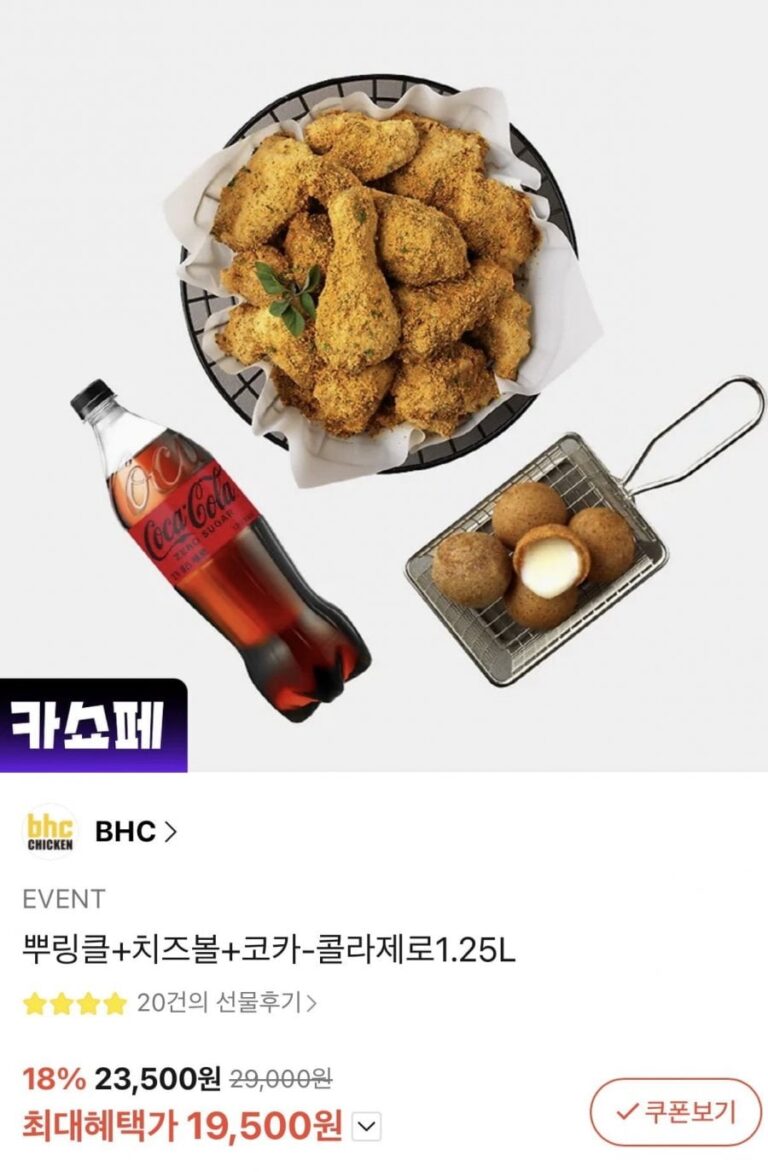
Task: Tap the 쿠폰보기 coupon button
Action: [675, 1111]
